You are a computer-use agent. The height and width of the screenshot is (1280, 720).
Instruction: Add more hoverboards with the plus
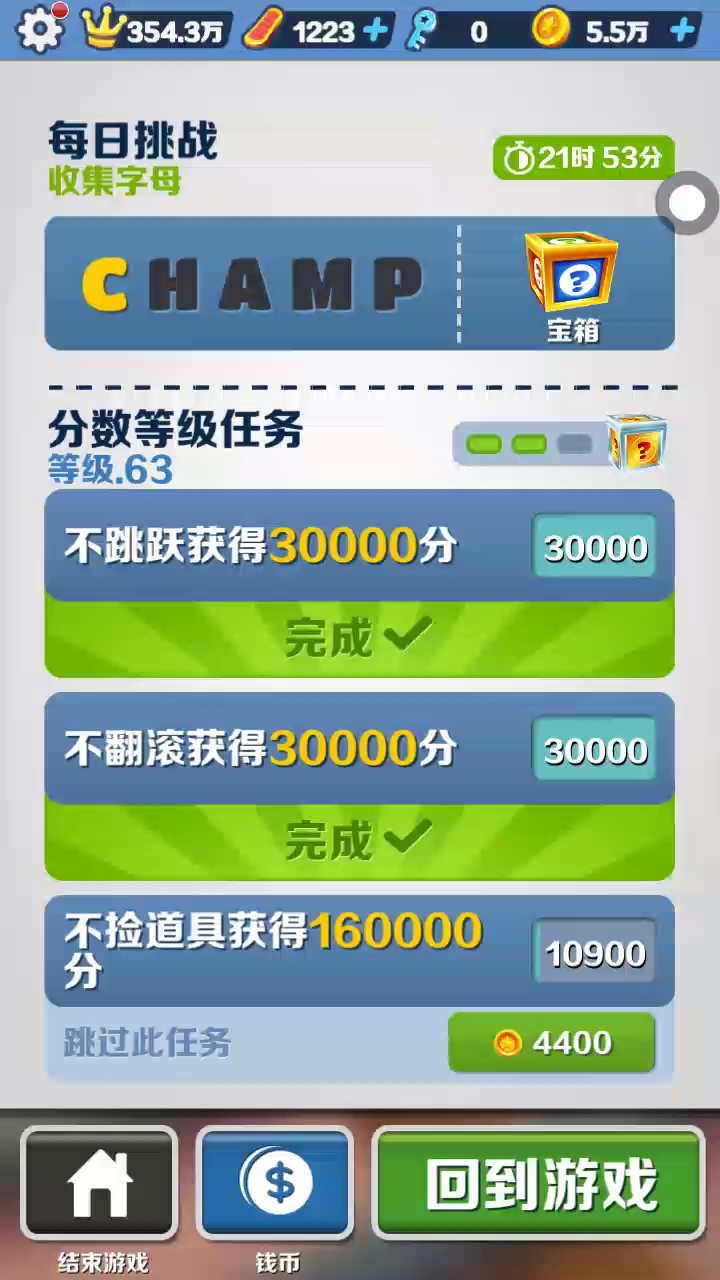pos(376,31)
